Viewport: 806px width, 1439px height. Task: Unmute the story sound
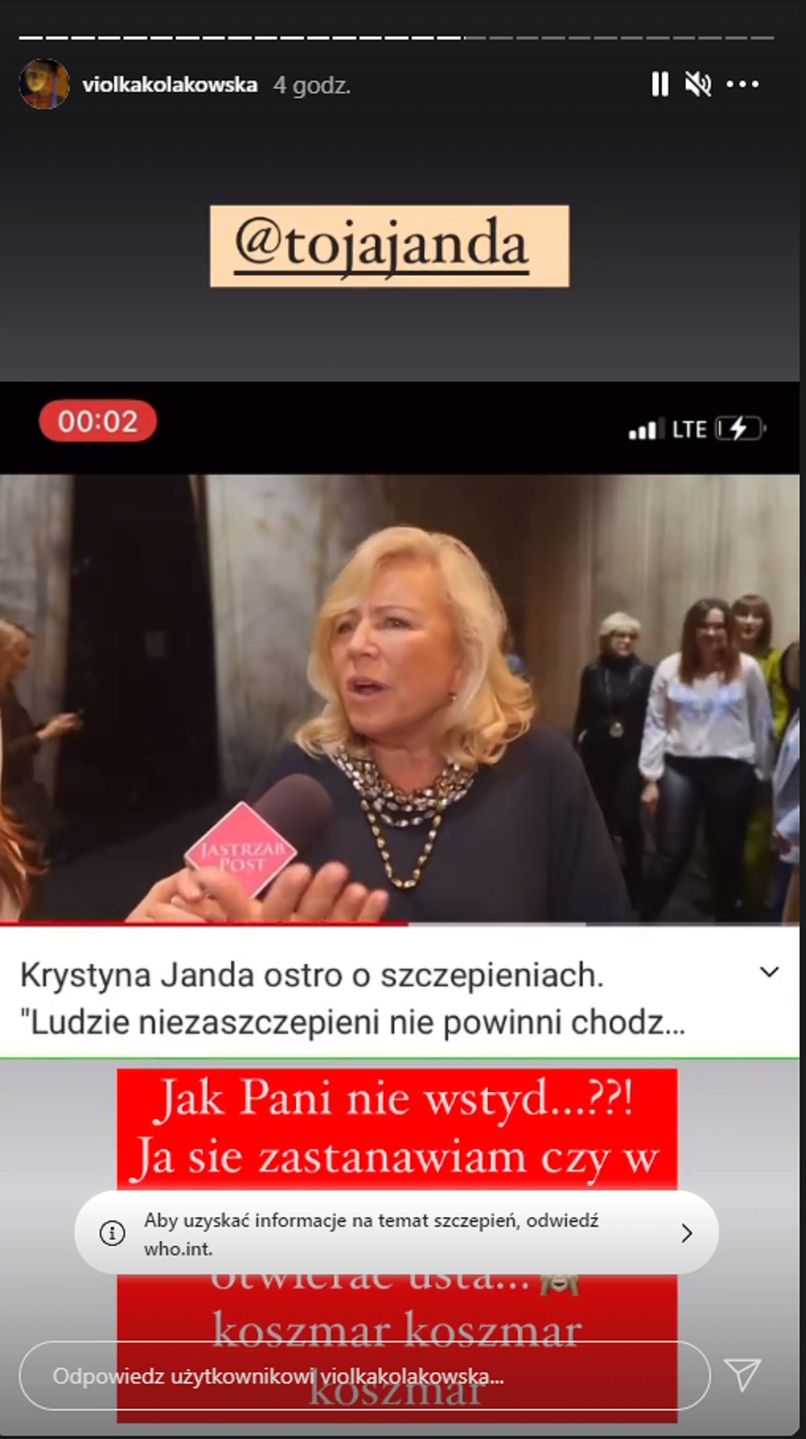point(697,85)
